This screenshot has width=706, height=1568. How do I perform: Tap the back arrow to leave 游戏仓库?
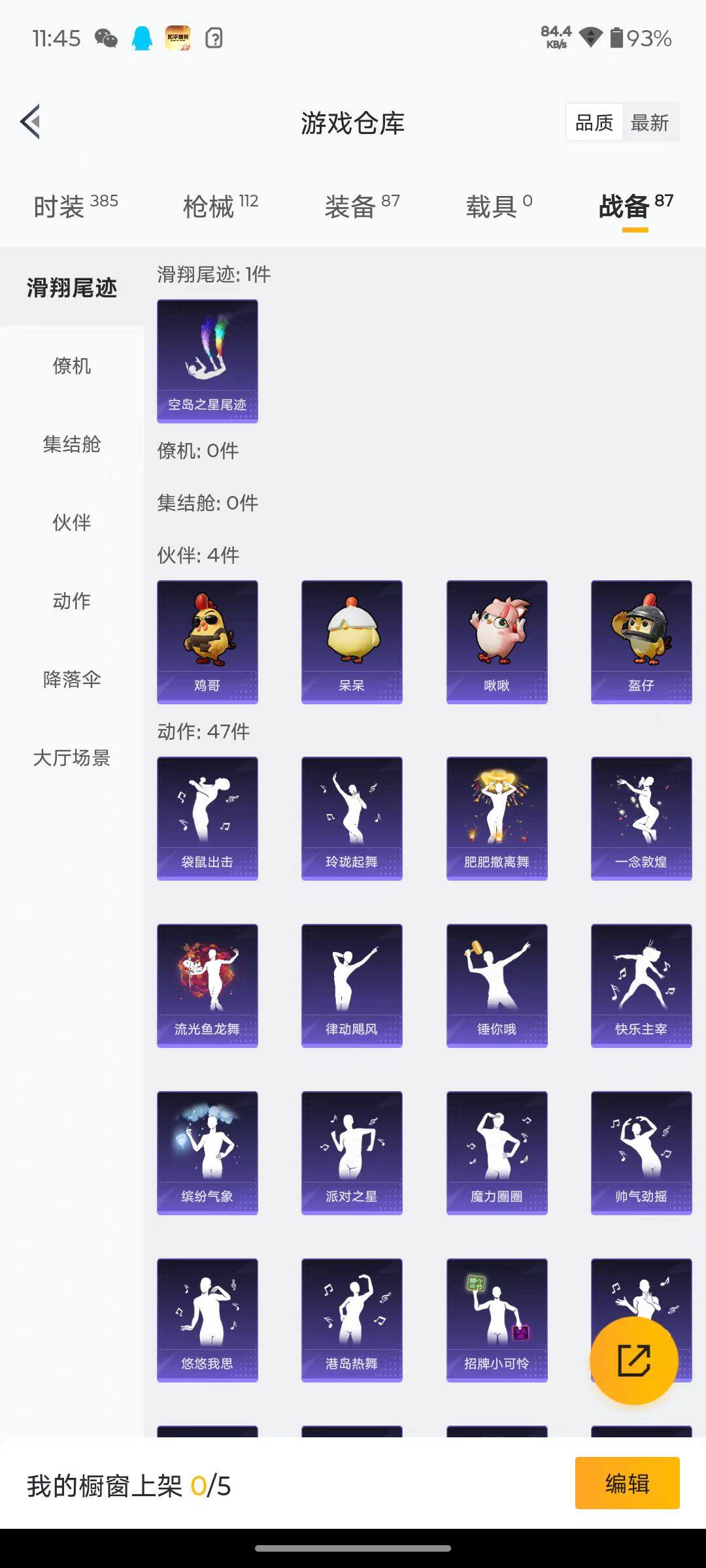pyautogui.click(x=29, y=122)
